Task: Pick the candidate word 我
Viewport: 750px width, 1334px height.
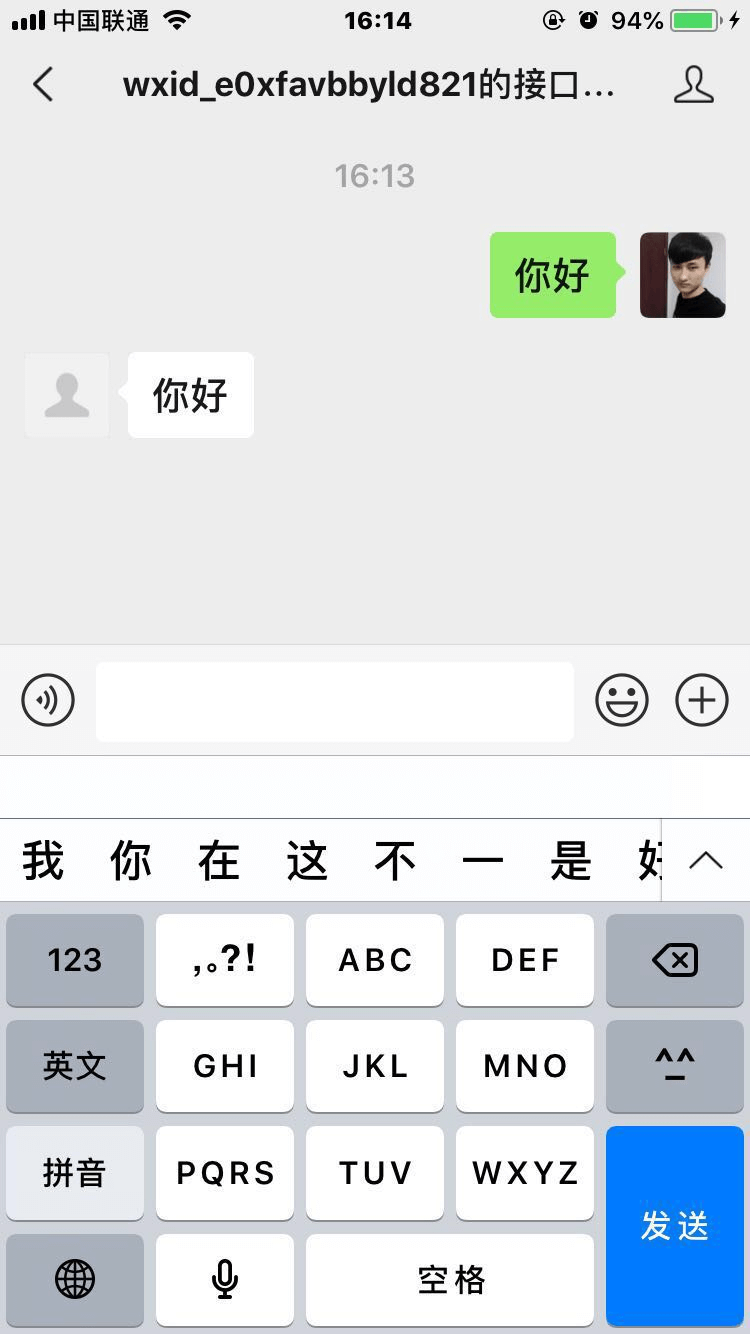Action: (x=43, y=860)
